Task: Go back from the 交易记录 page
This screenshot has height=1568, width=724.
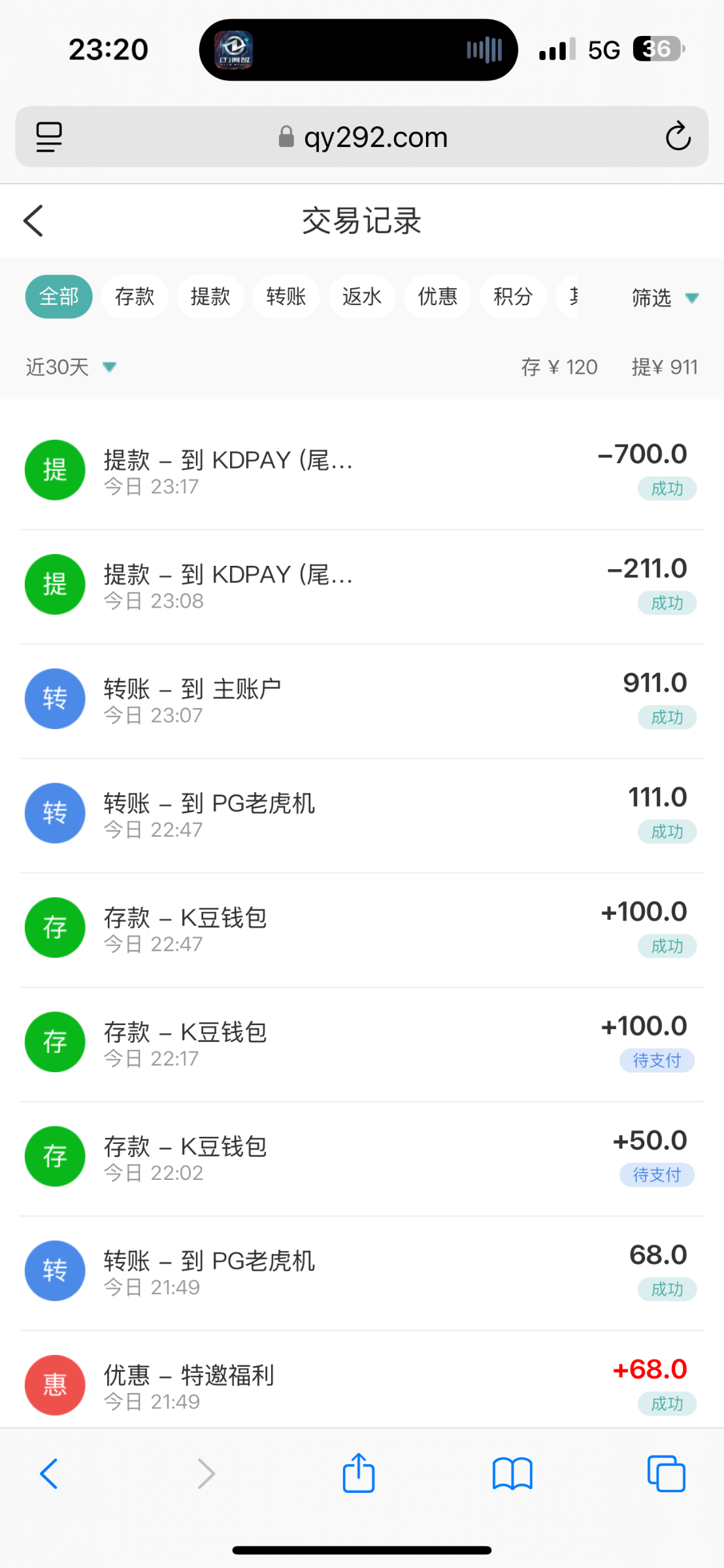Action: click(33, 221)
